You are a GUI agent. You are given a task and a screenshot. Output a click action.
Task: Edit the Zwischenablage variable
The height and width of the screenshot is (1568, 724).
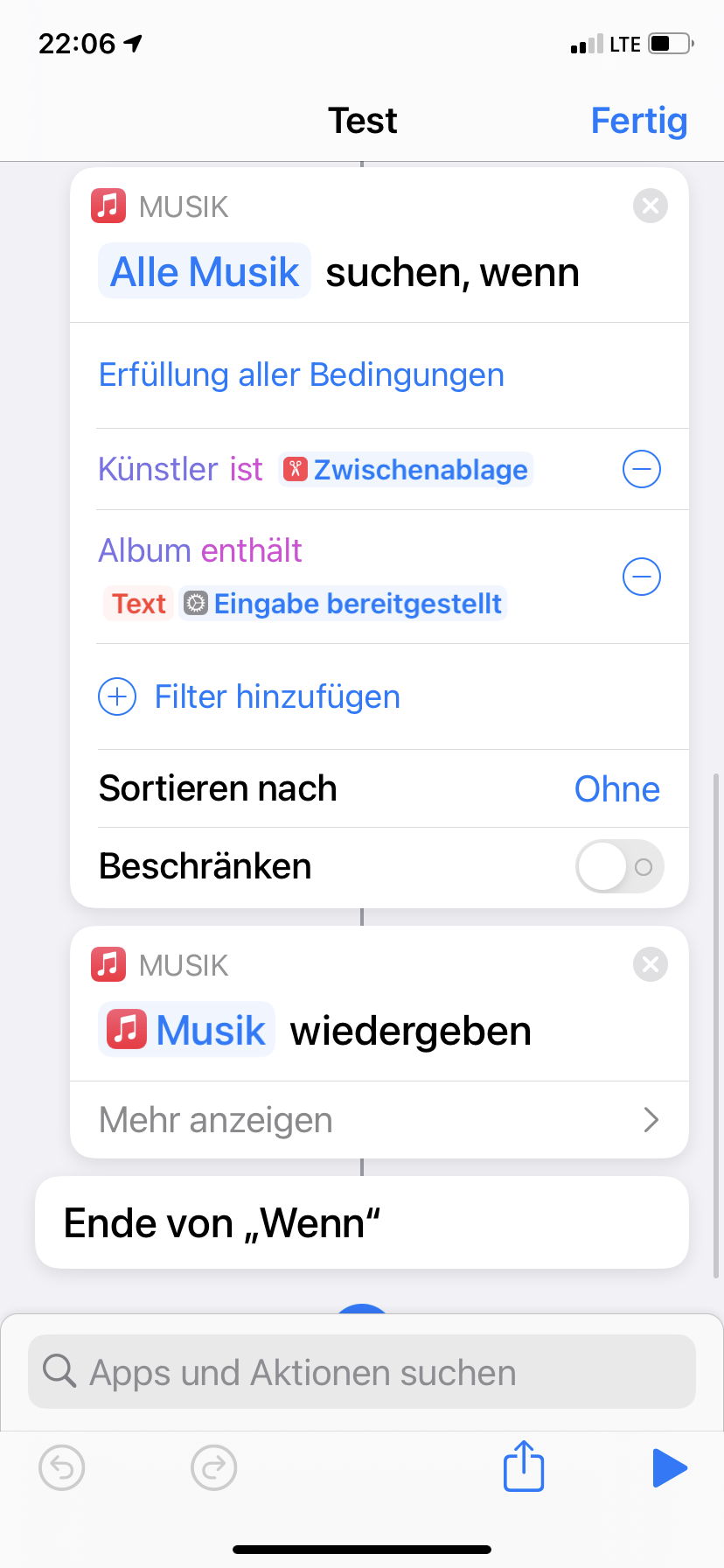[x=407, y=470]
